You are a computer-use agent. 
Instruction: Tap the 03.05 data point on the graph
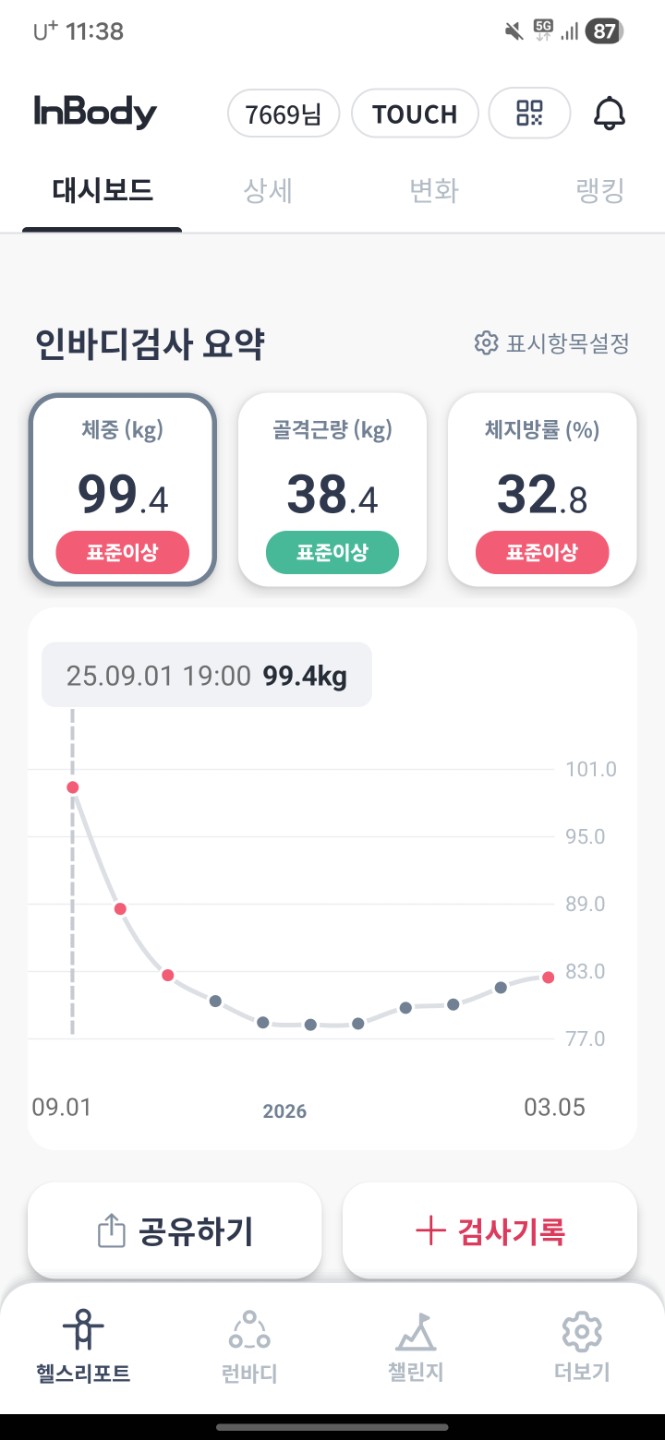(x=548, y=977)
